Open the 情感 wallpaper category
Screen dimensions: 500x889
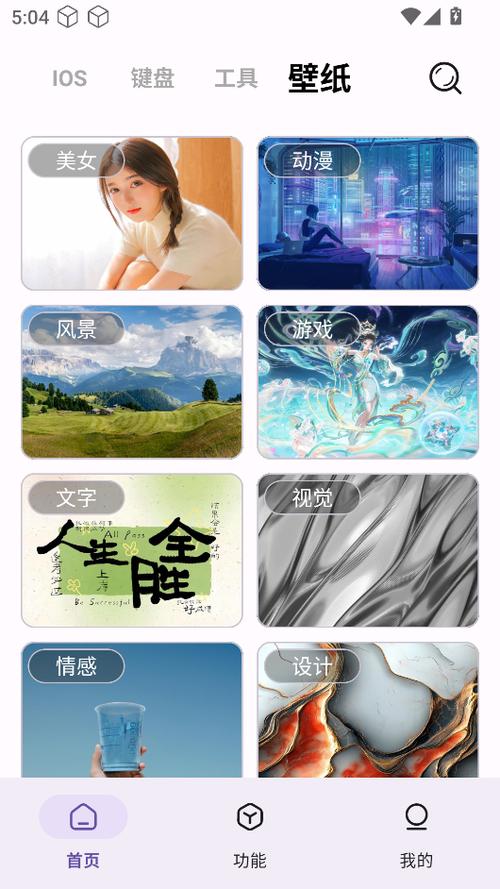pyautogui.click(x=132, y=710)
